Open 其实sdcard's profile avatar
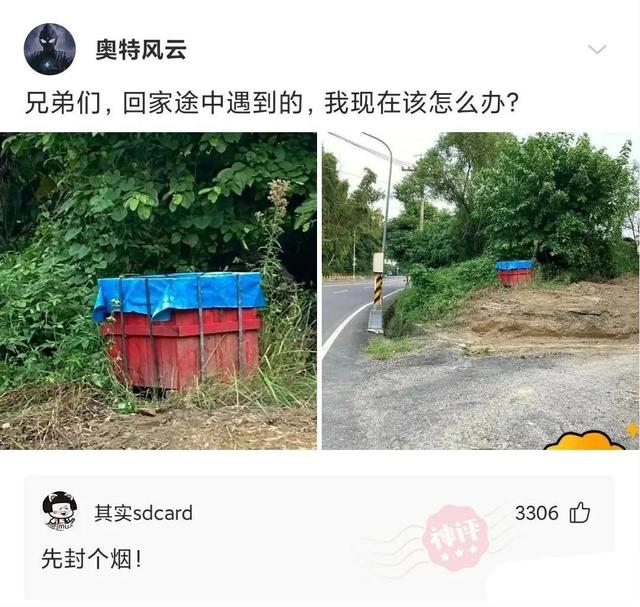 60,511
